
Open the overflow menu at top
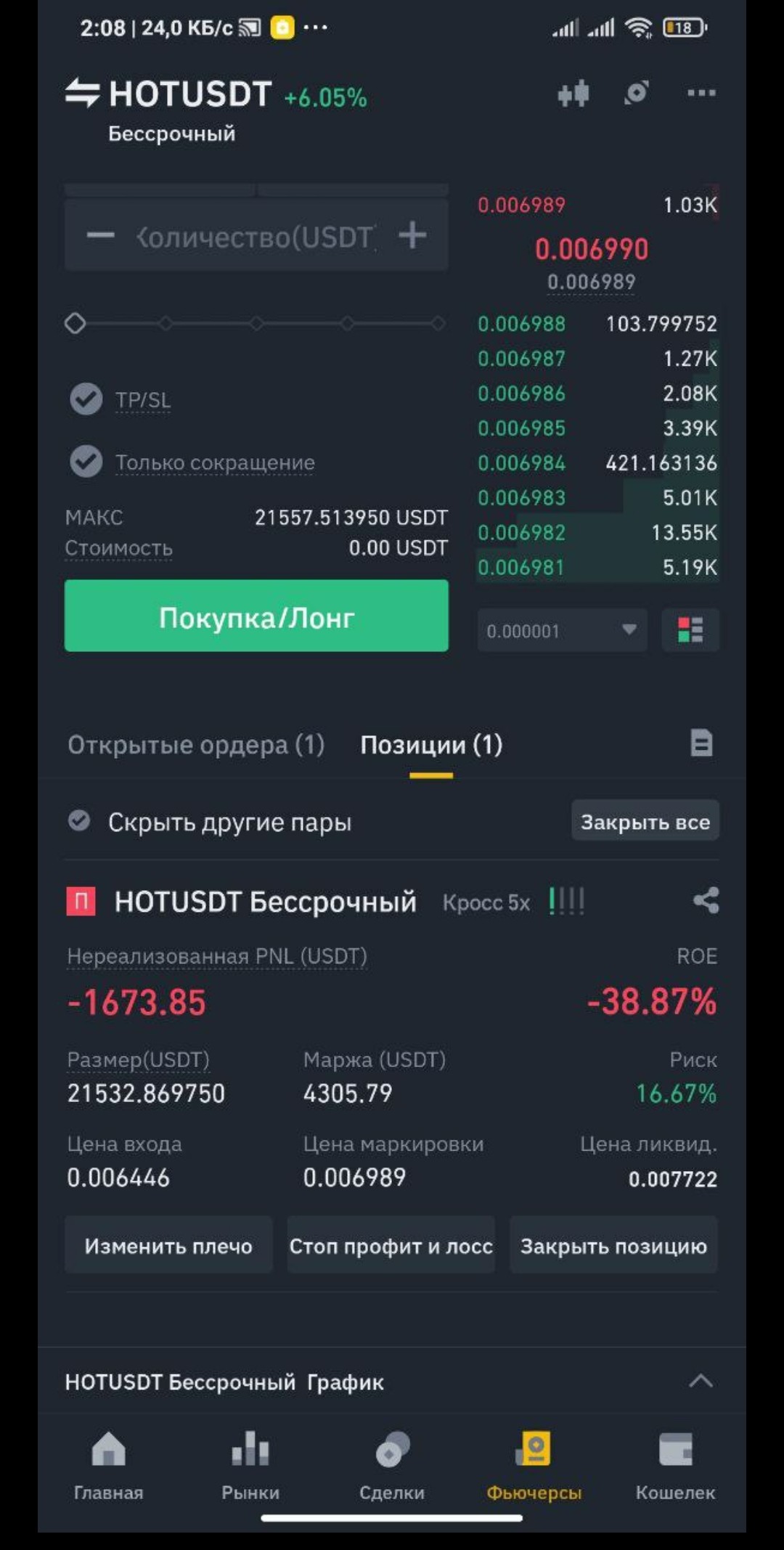[701, 93]
